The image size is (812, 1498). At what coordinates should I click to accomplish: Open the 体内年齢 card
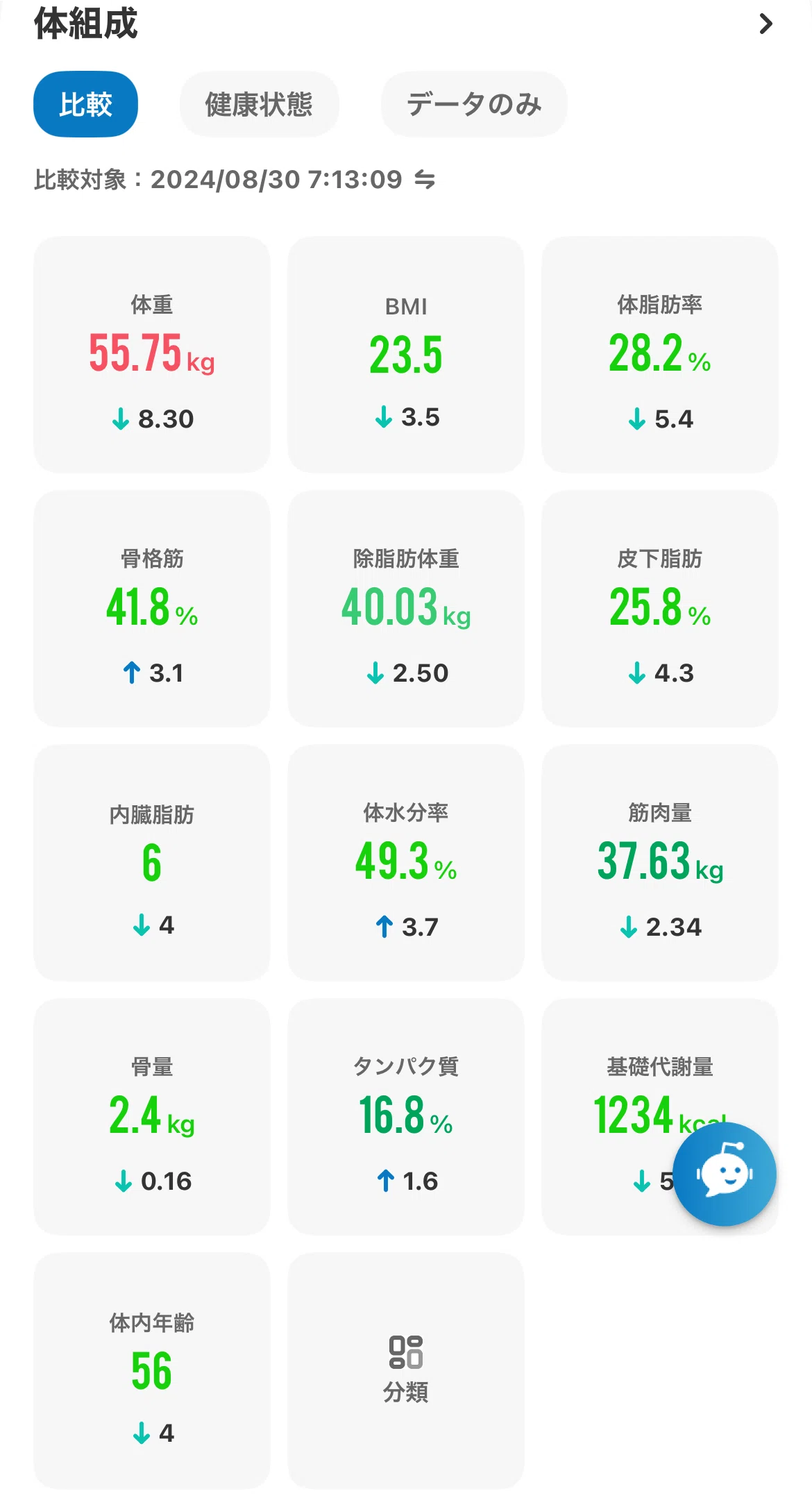152,1371
